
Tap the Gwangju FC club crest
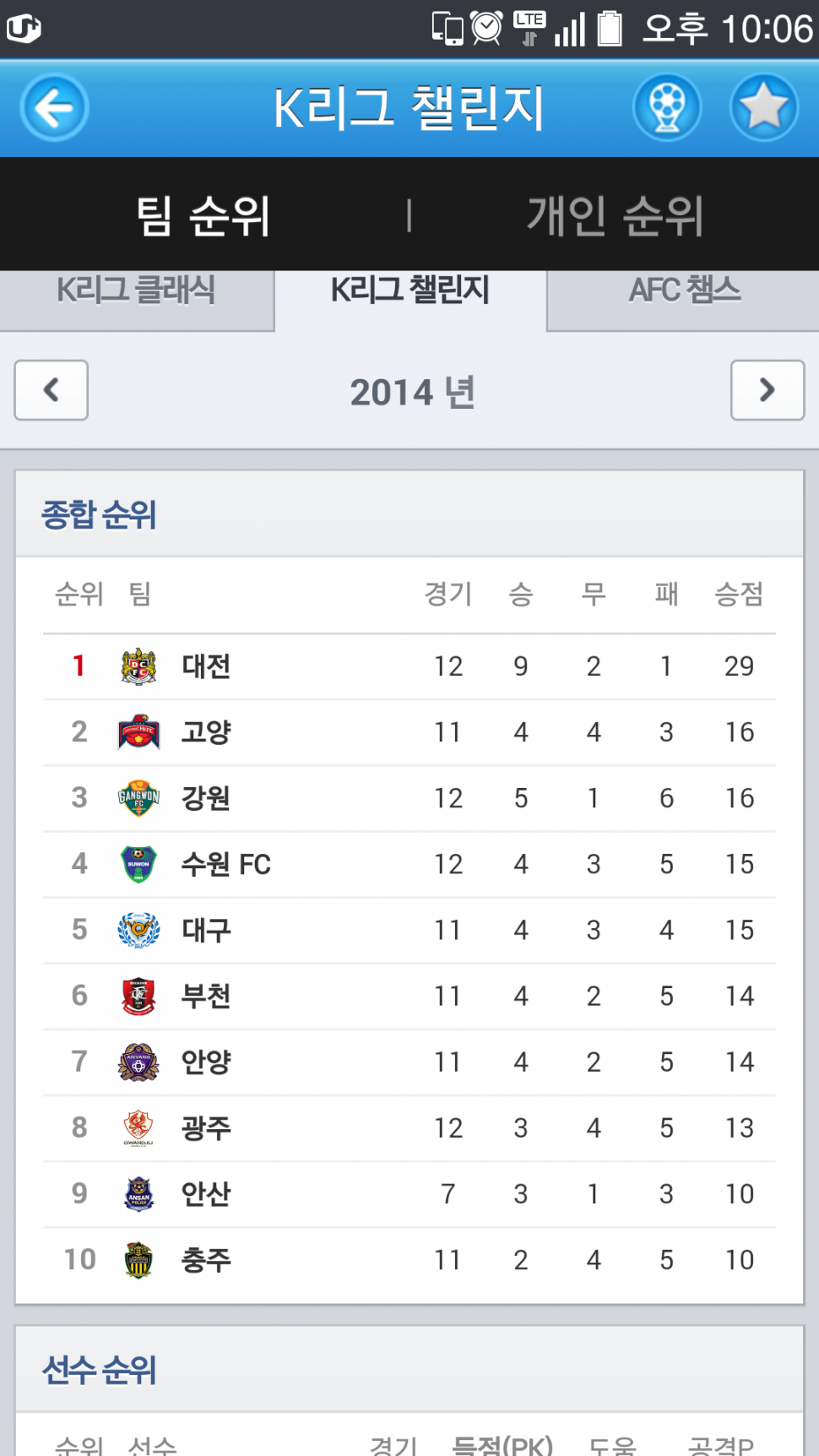(138, 1127)
